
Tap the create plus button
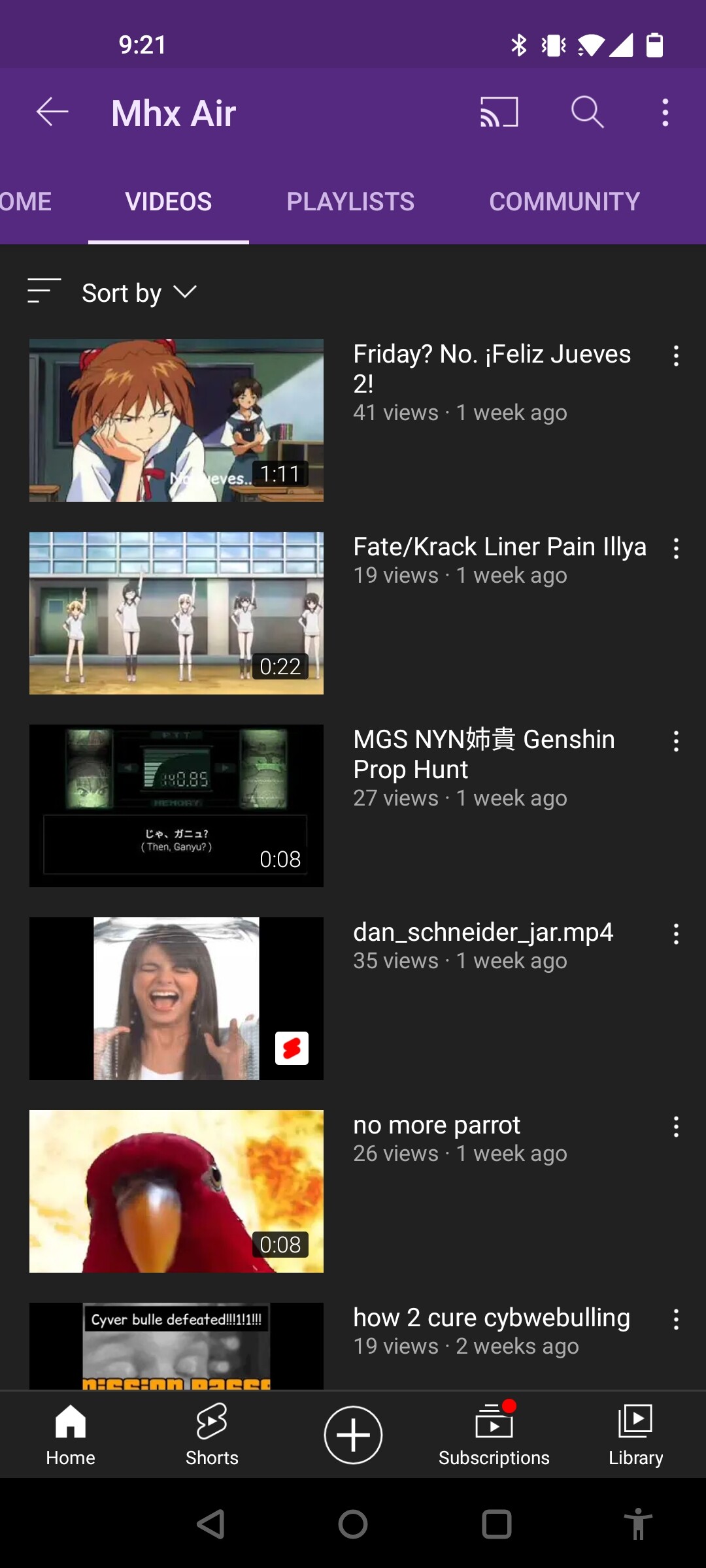click(x=353, y=1435)
